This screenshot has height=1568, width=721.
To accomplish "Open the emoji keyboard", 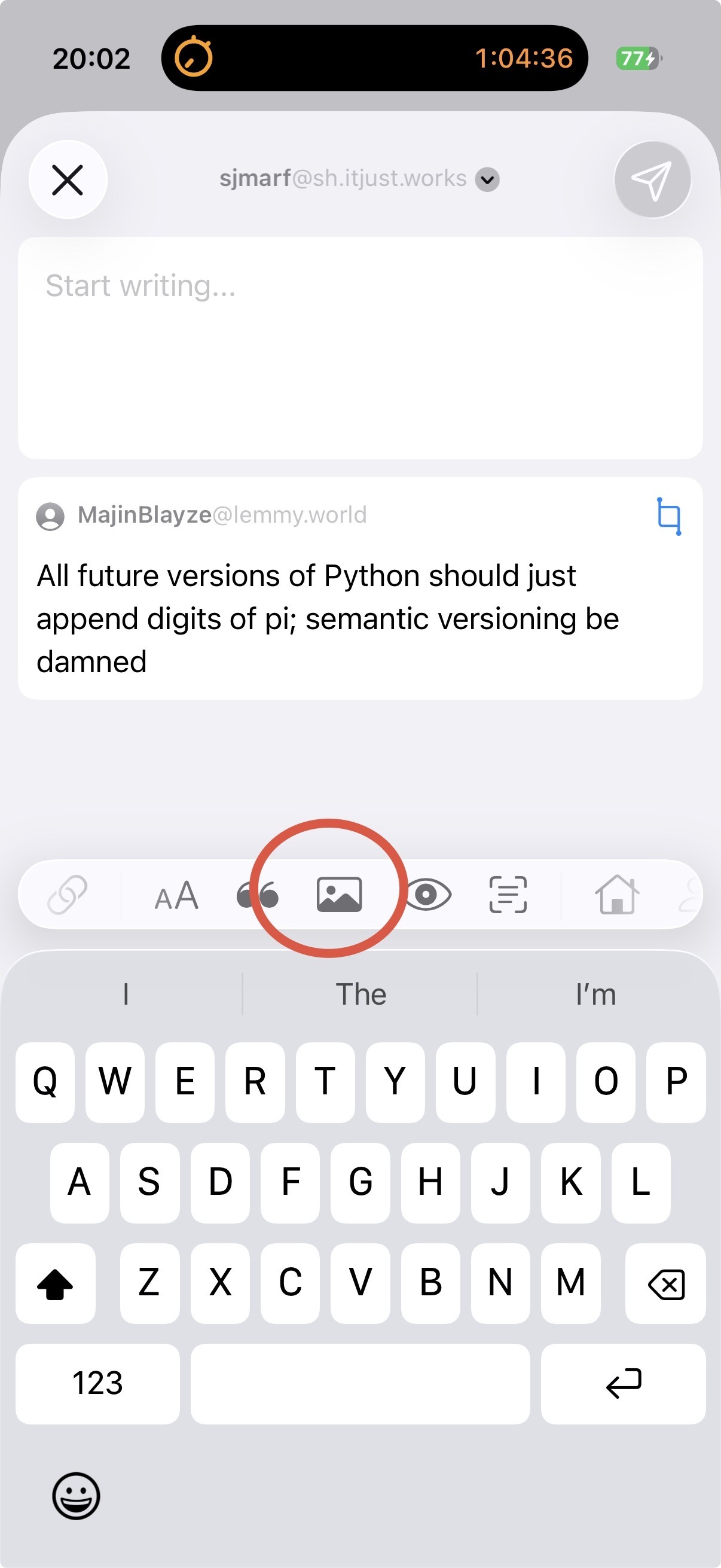I will (76, 1496).
